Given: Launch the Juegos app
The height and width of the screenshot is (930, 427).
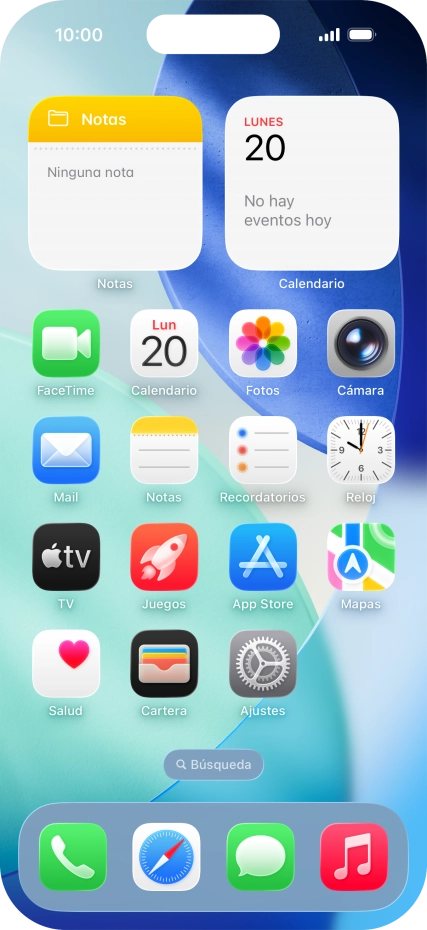Looking at the screenshot, I should tap(164, 557).
